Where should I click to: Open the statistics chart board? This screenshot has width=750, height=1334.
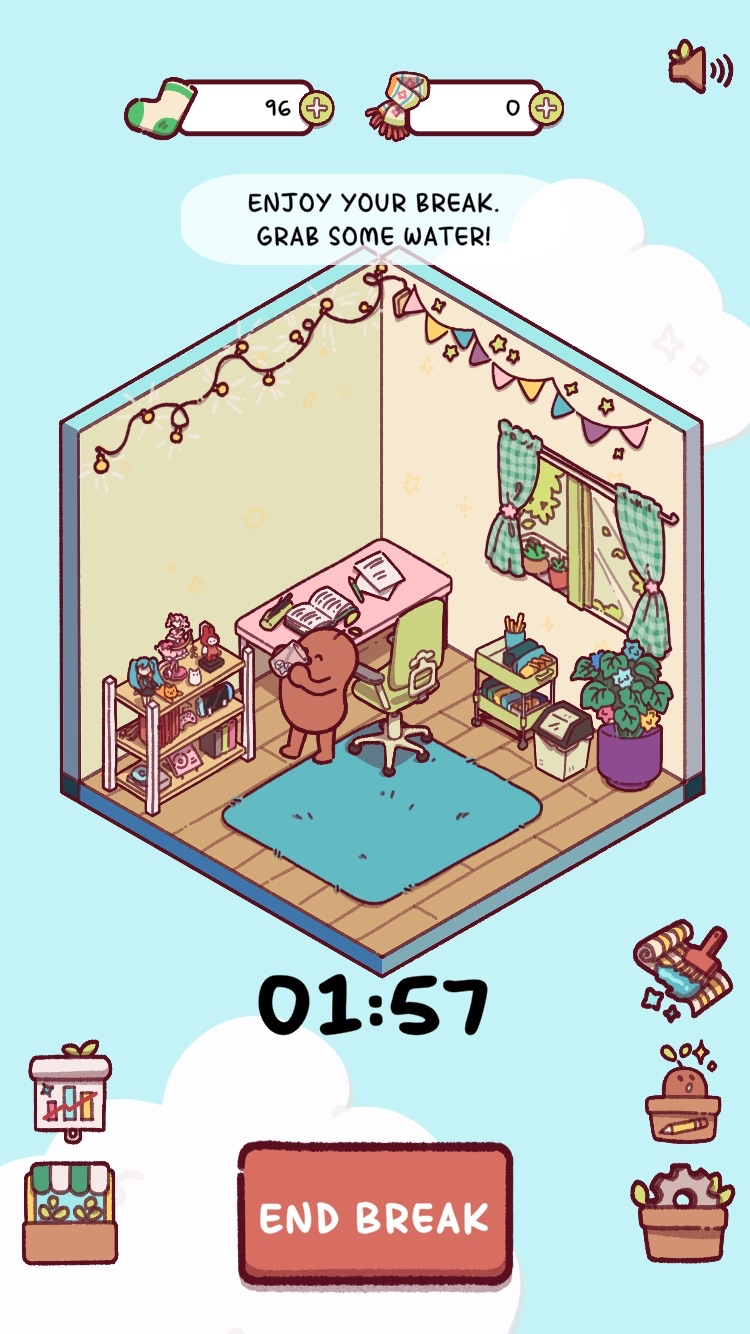click(70, 1091)
